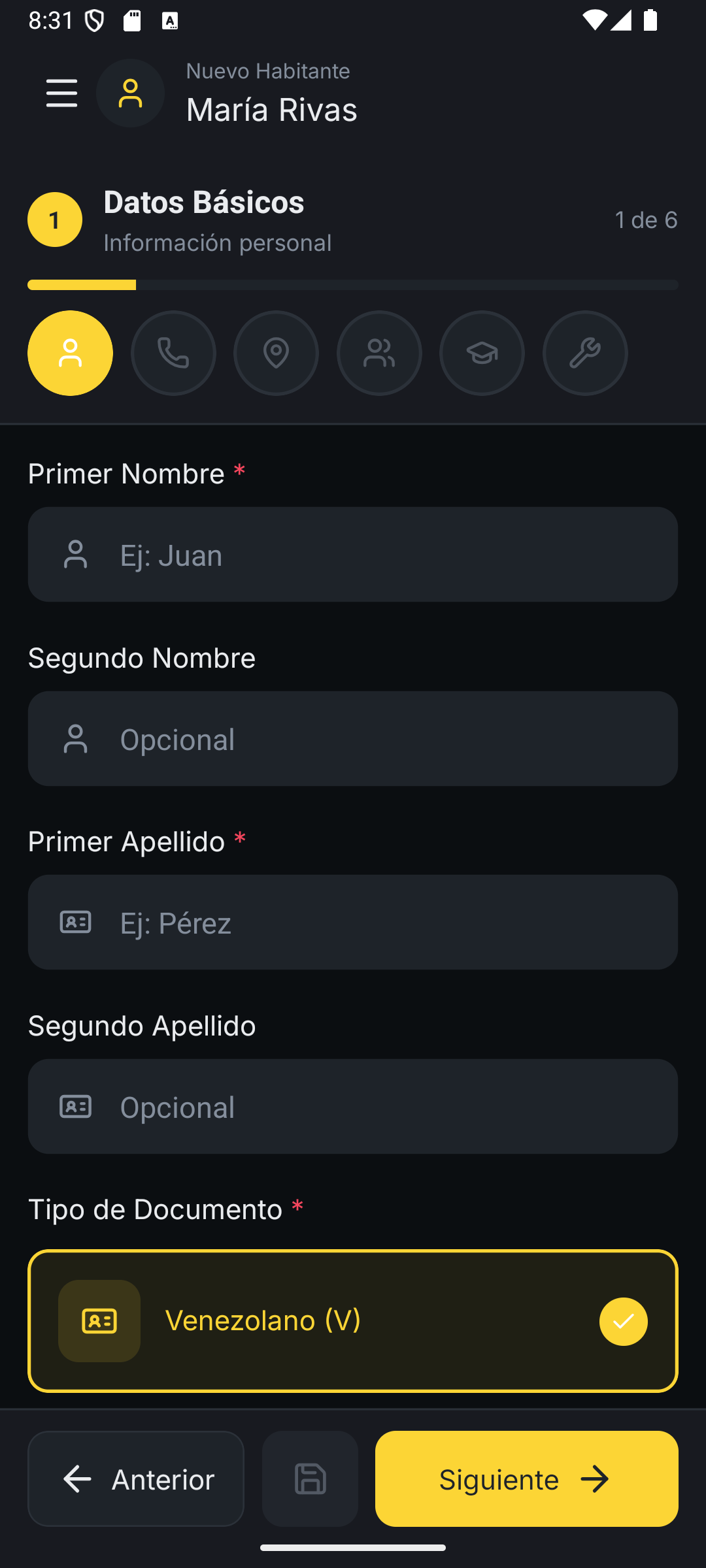Open the phone step for contact information
The image size is (706, 1568).
[173, 353]
